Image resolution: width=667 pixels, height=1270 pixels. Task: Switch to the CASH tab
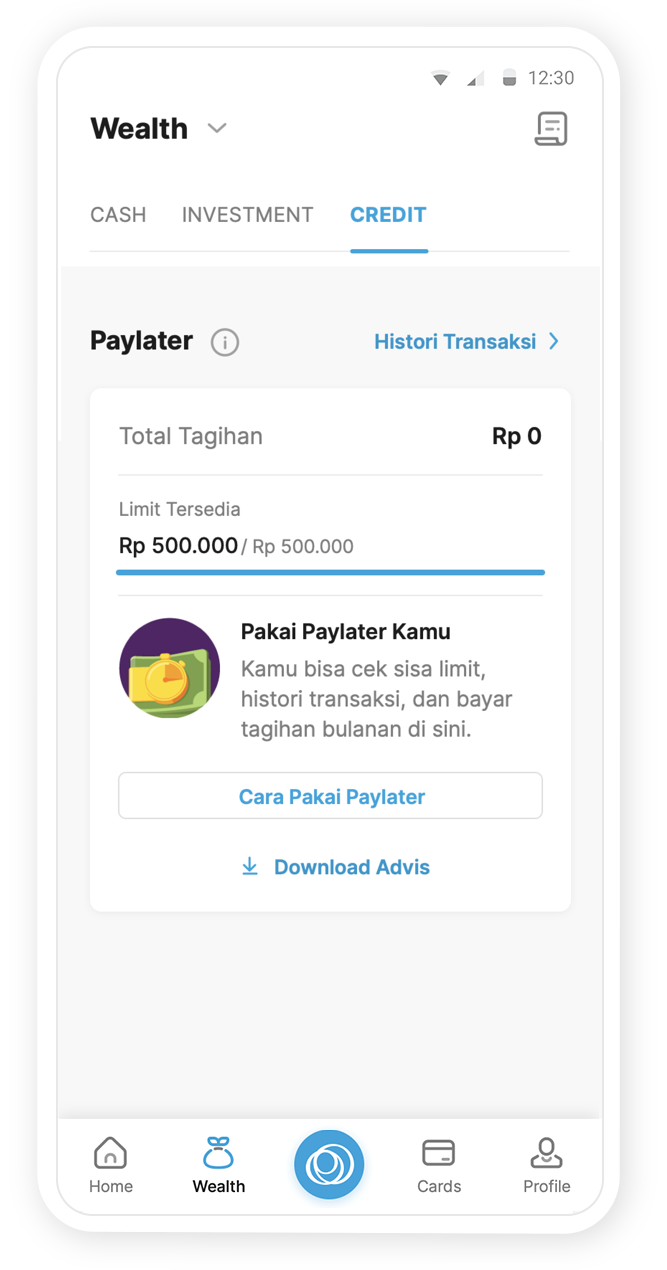118,215
